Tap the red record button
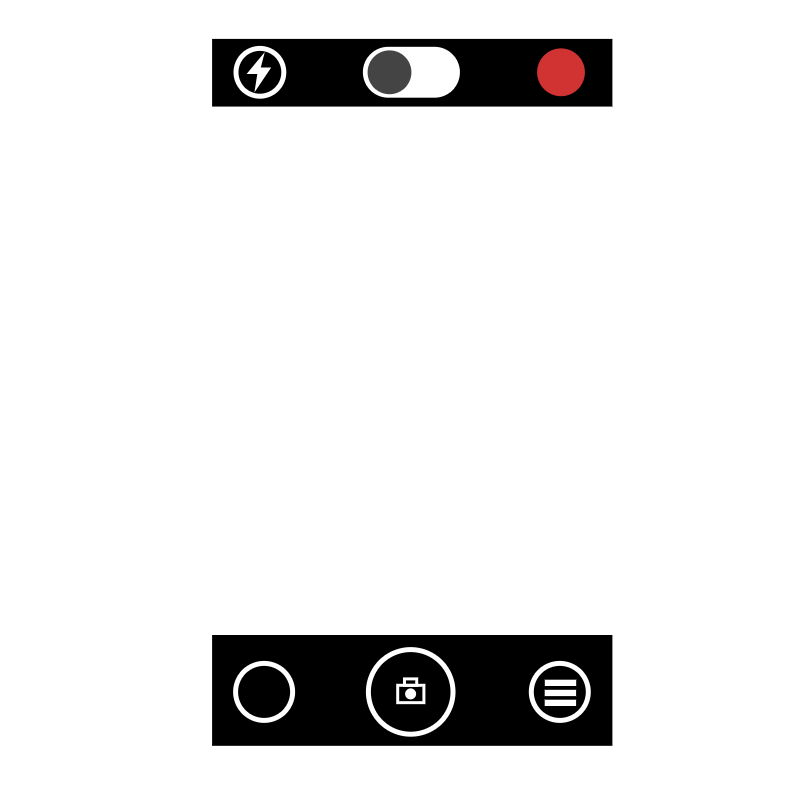This screenshot has width=800, height=800. click(x=561, y=72)
